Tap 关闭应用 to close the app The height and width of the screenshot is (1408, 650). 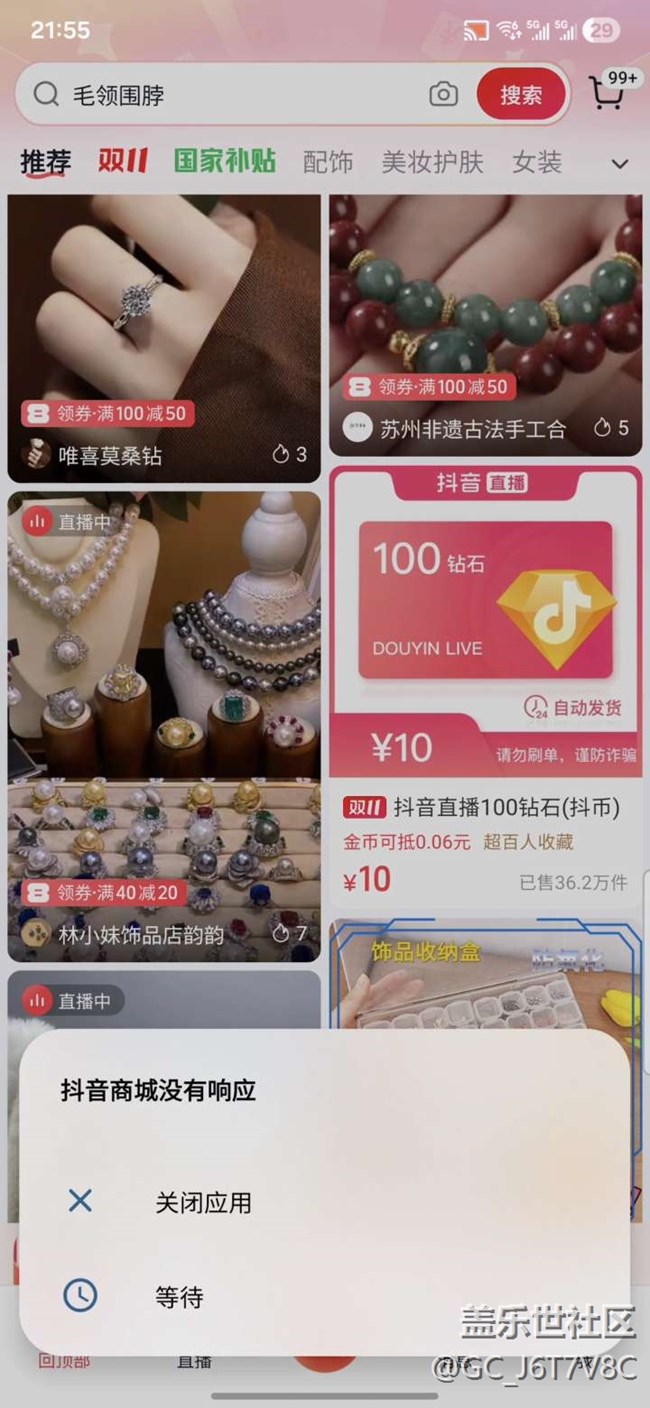pyautogui.click(x=203, y=1202)
